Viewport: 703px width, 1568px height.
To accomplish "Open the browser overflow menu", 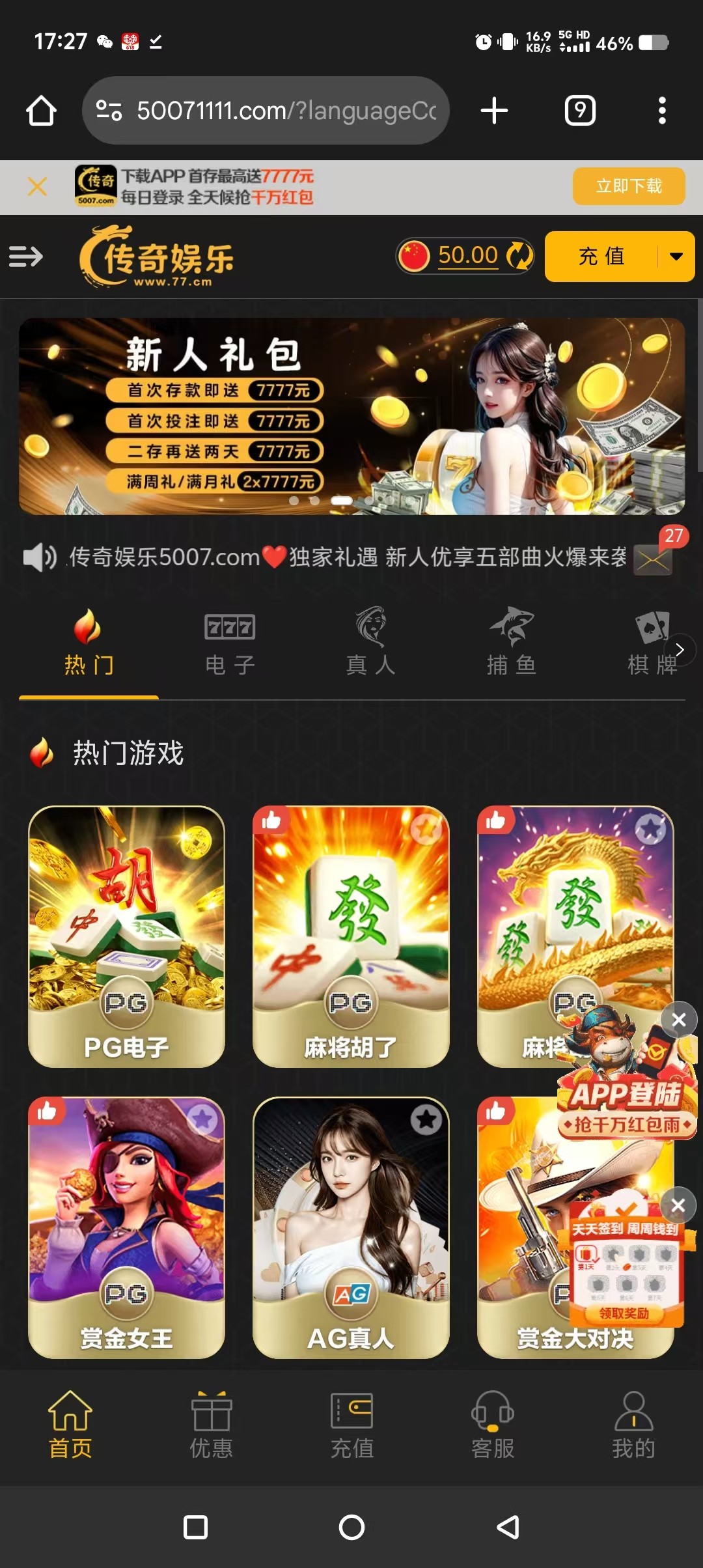I will point(662,111).
